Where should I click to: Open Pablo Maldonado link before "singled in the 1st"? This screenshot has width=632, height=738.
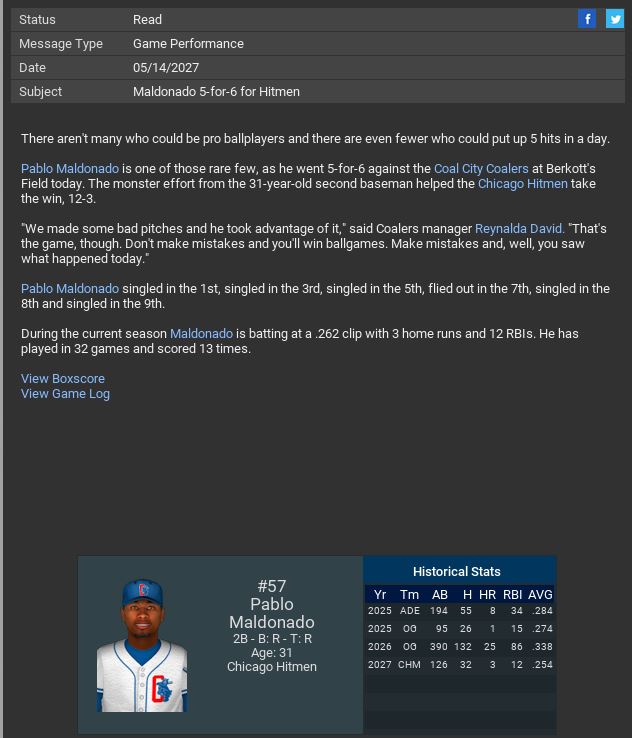70,289
